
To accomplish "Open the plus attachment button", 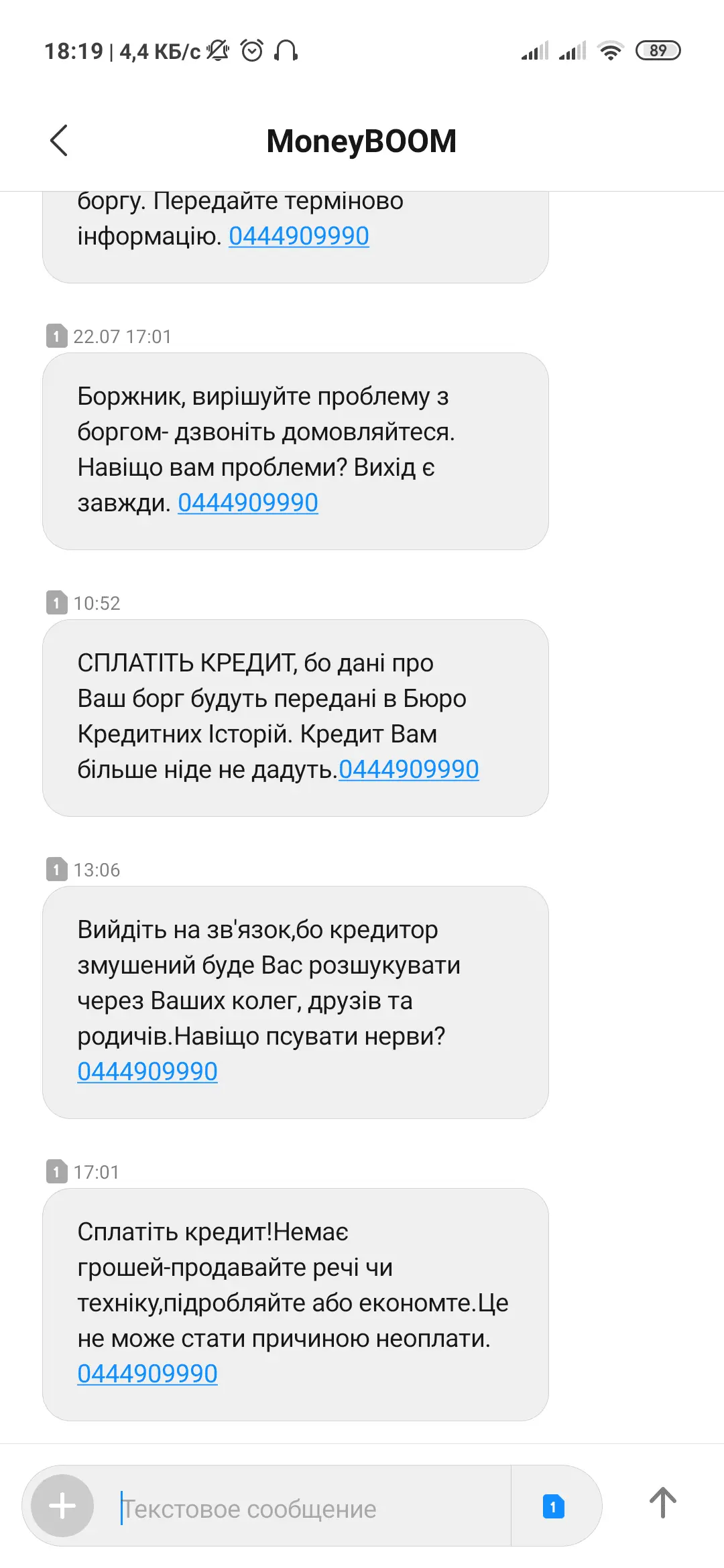I will click(x=62, y=1506).
